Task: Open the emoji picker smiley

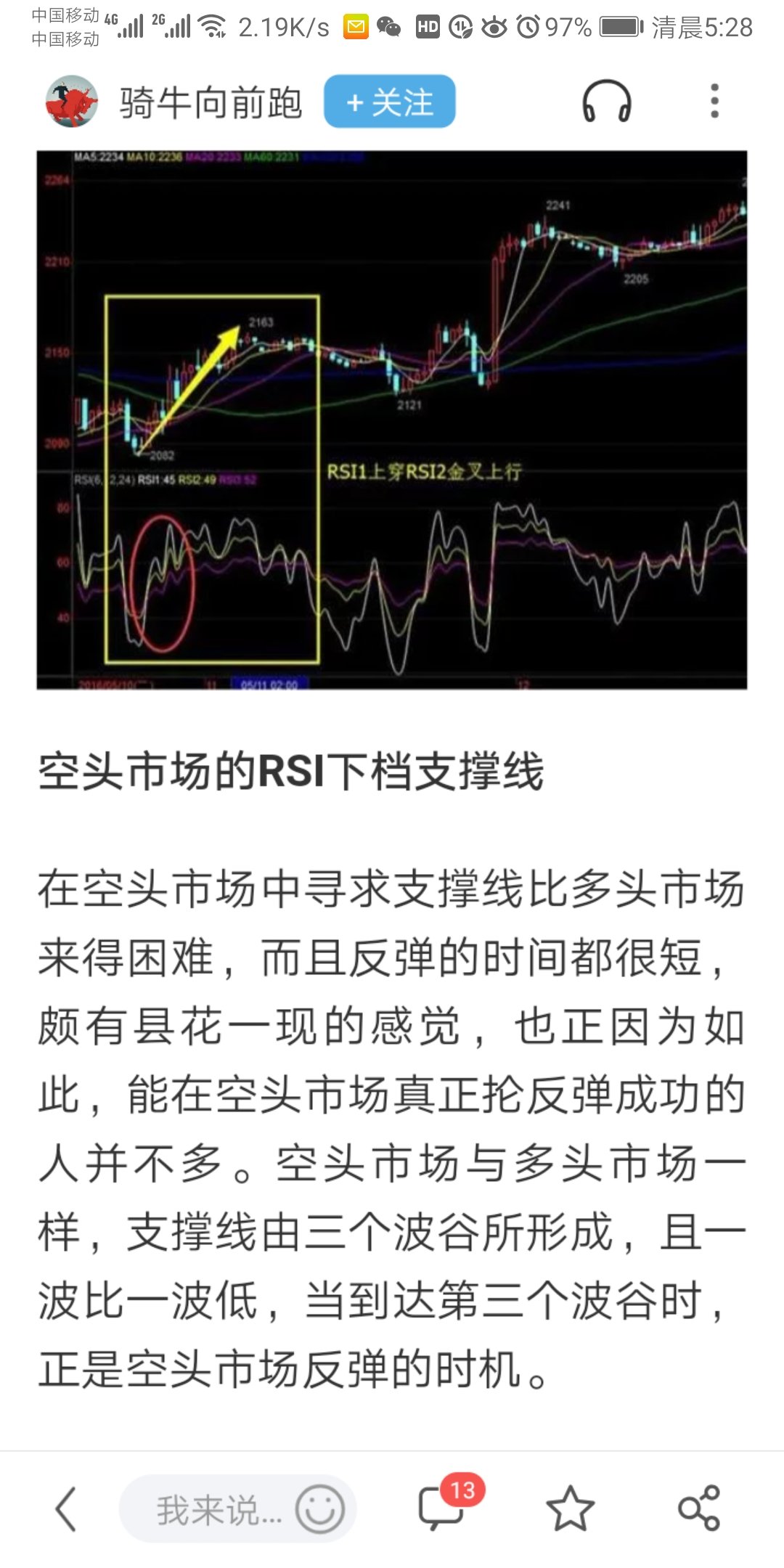Action: point(319,1509)
